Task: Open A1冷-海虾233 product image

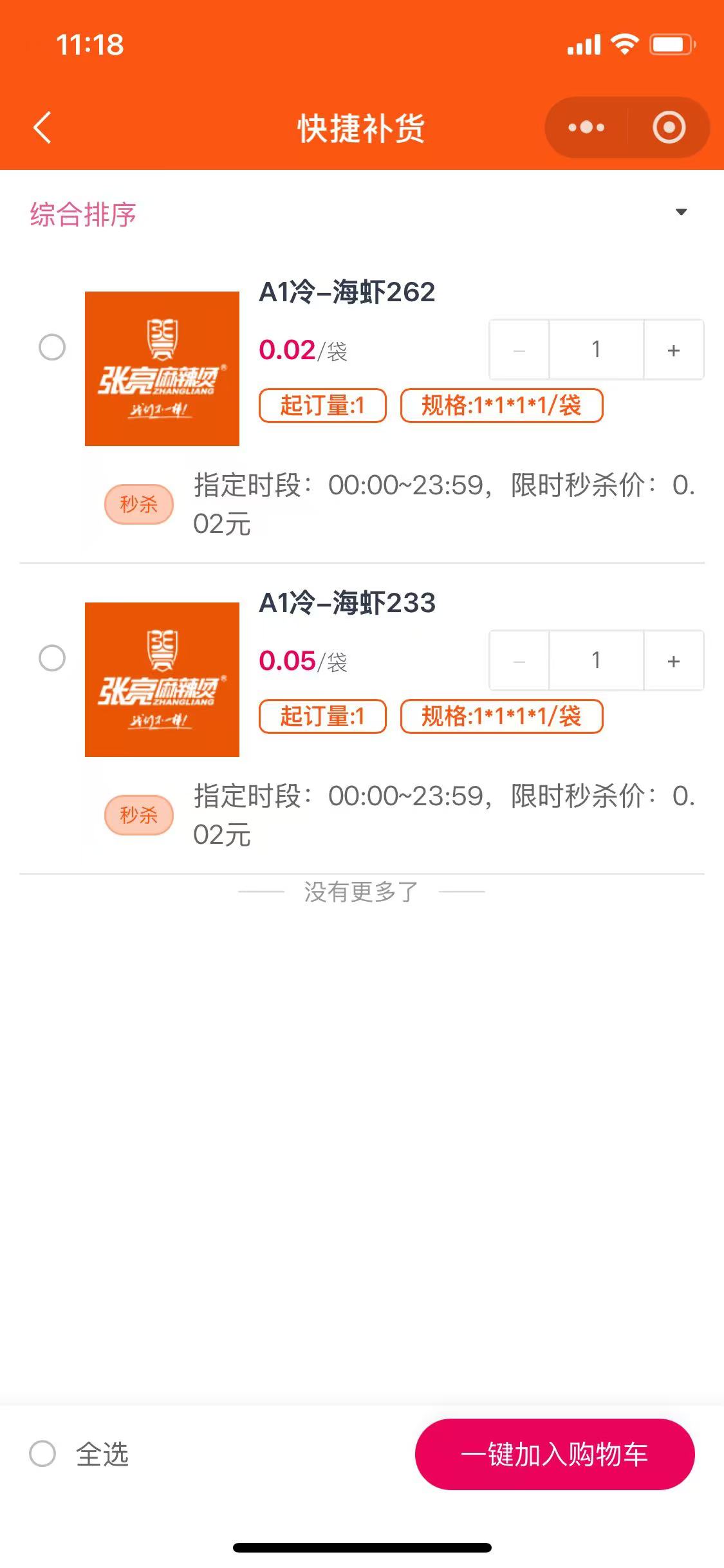Action: [162, 680]
